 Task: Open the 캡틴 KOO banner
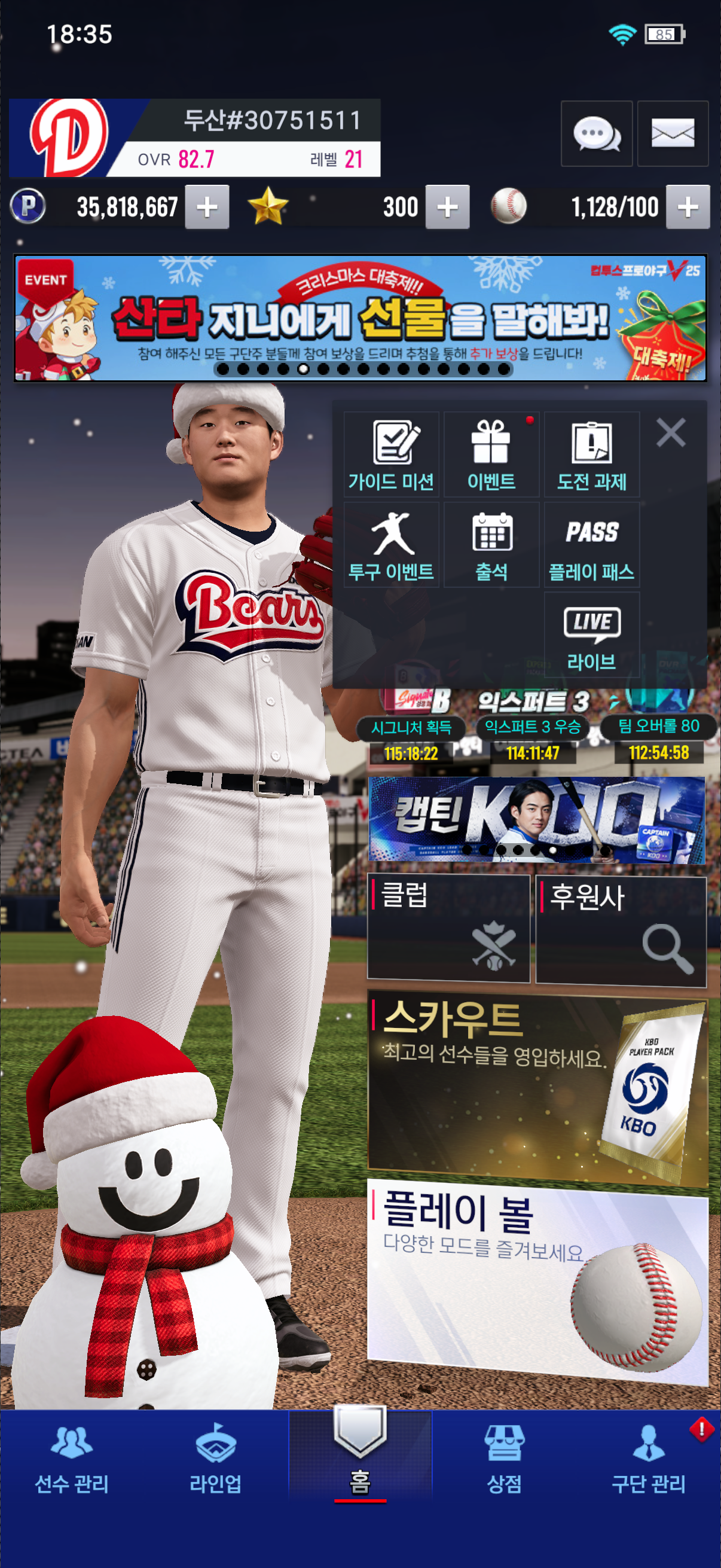point(536,819)
